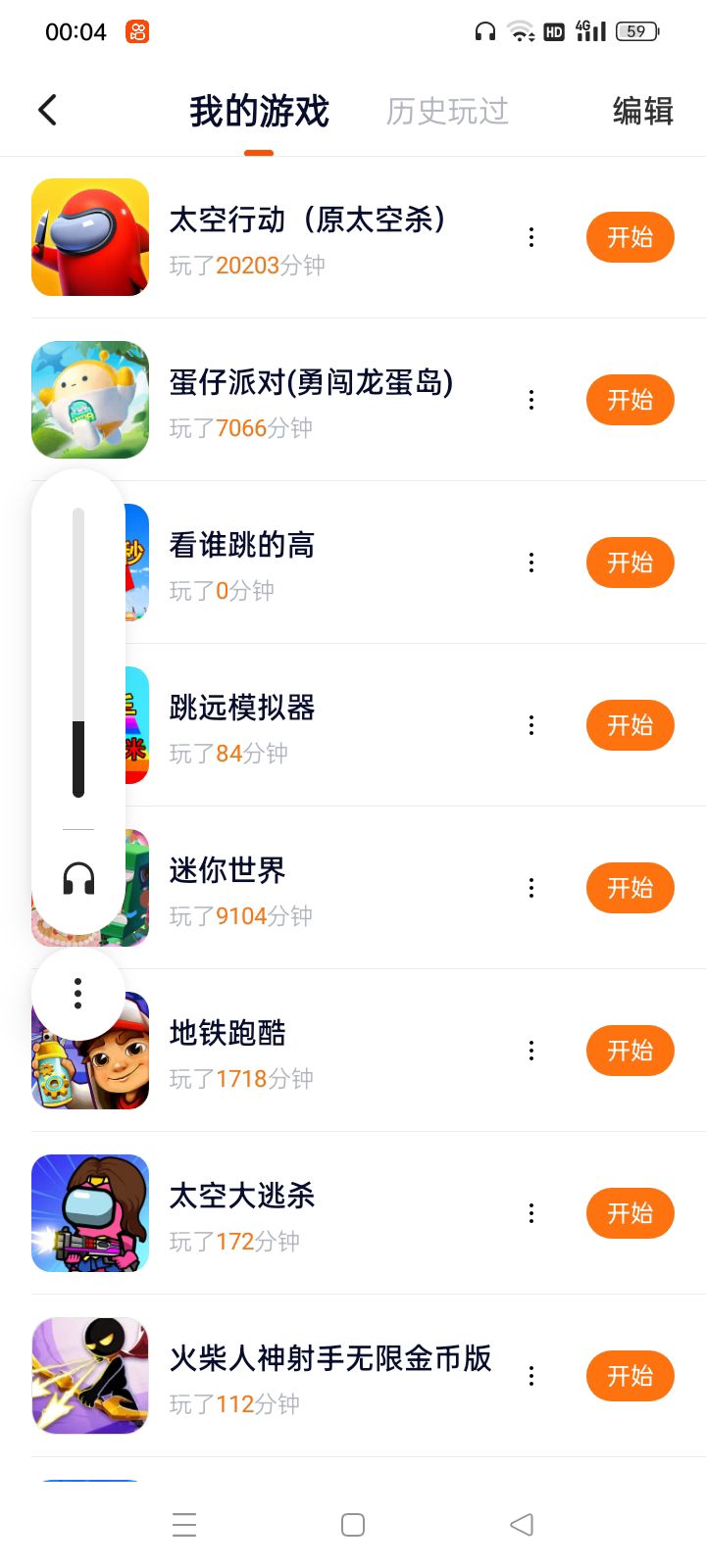Launch 火柴人神射手无限金币版 with 开始
The width and height of the screenshot is (706, 1568).
pyautogui.click(x=630, y=1376)
